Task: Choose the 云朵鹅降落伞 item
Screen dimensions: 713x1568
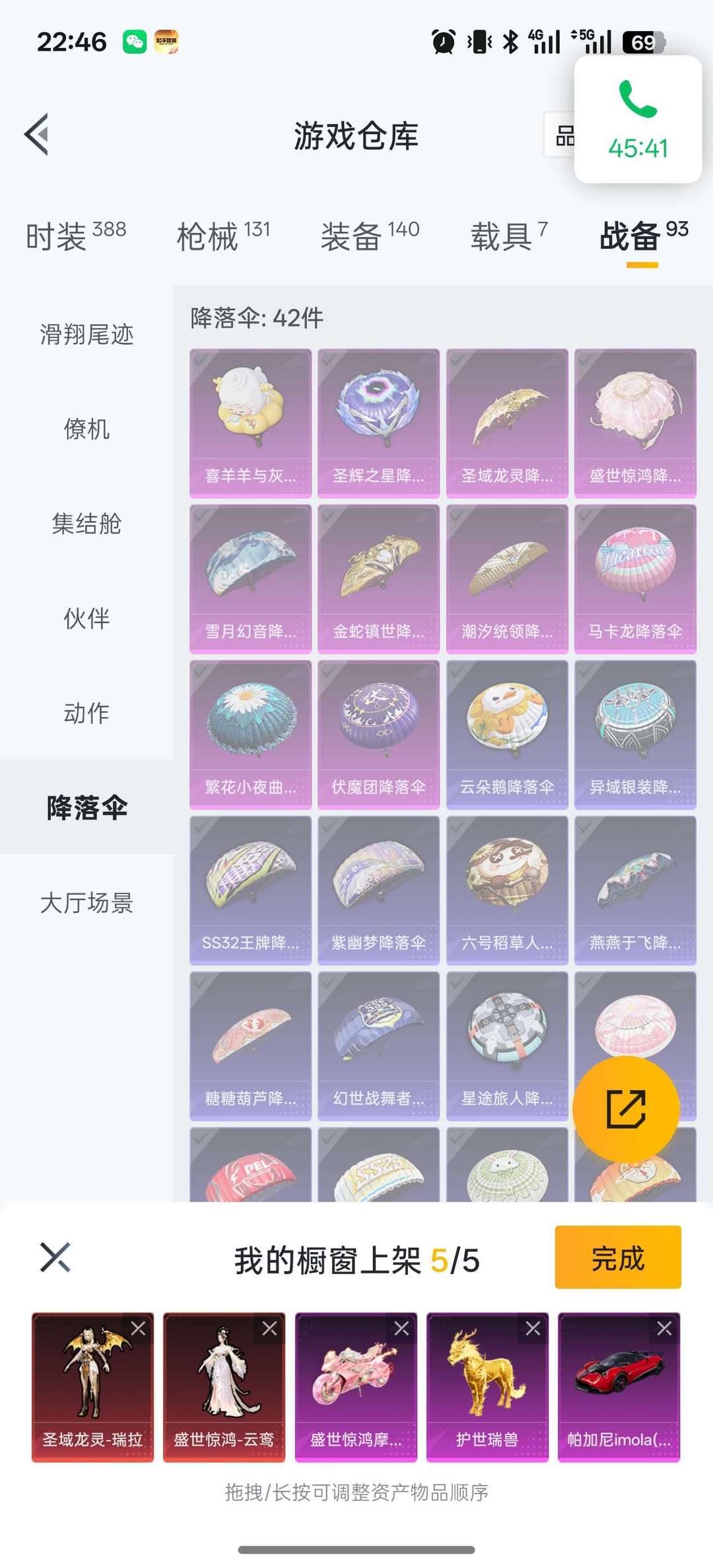Action: point(507,734)
